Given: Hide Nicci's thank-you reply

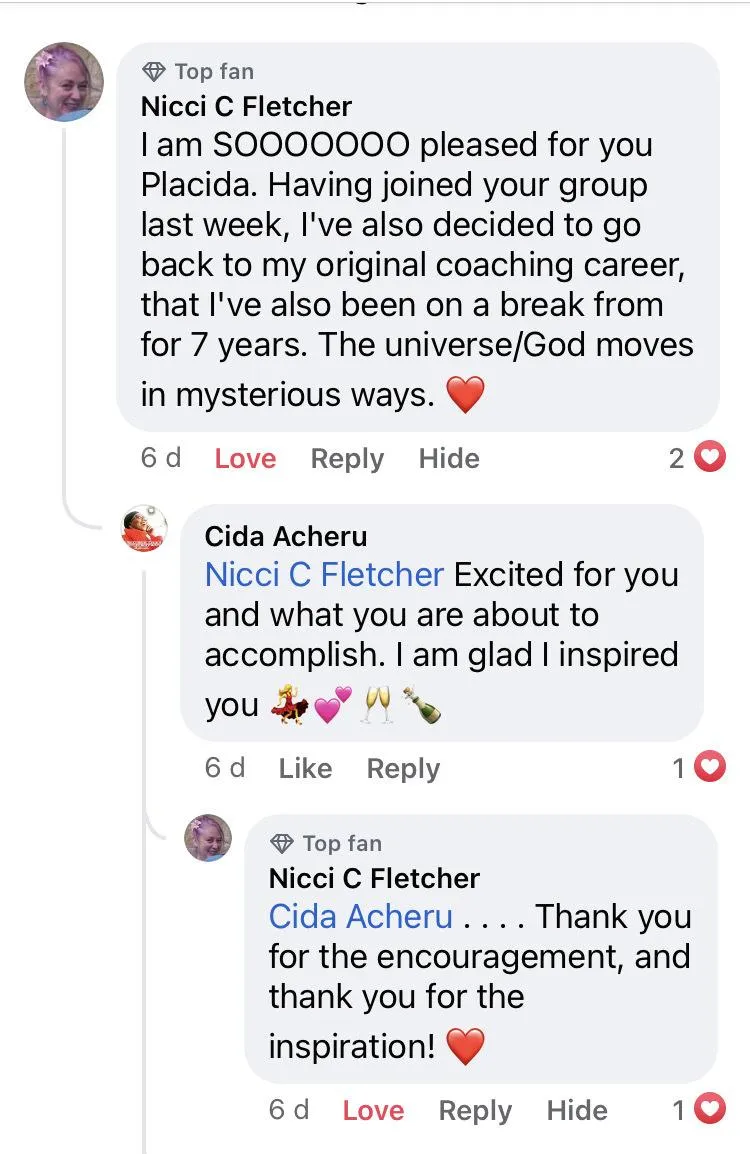Looking at the screenshot, I should tap(577, 1111).
